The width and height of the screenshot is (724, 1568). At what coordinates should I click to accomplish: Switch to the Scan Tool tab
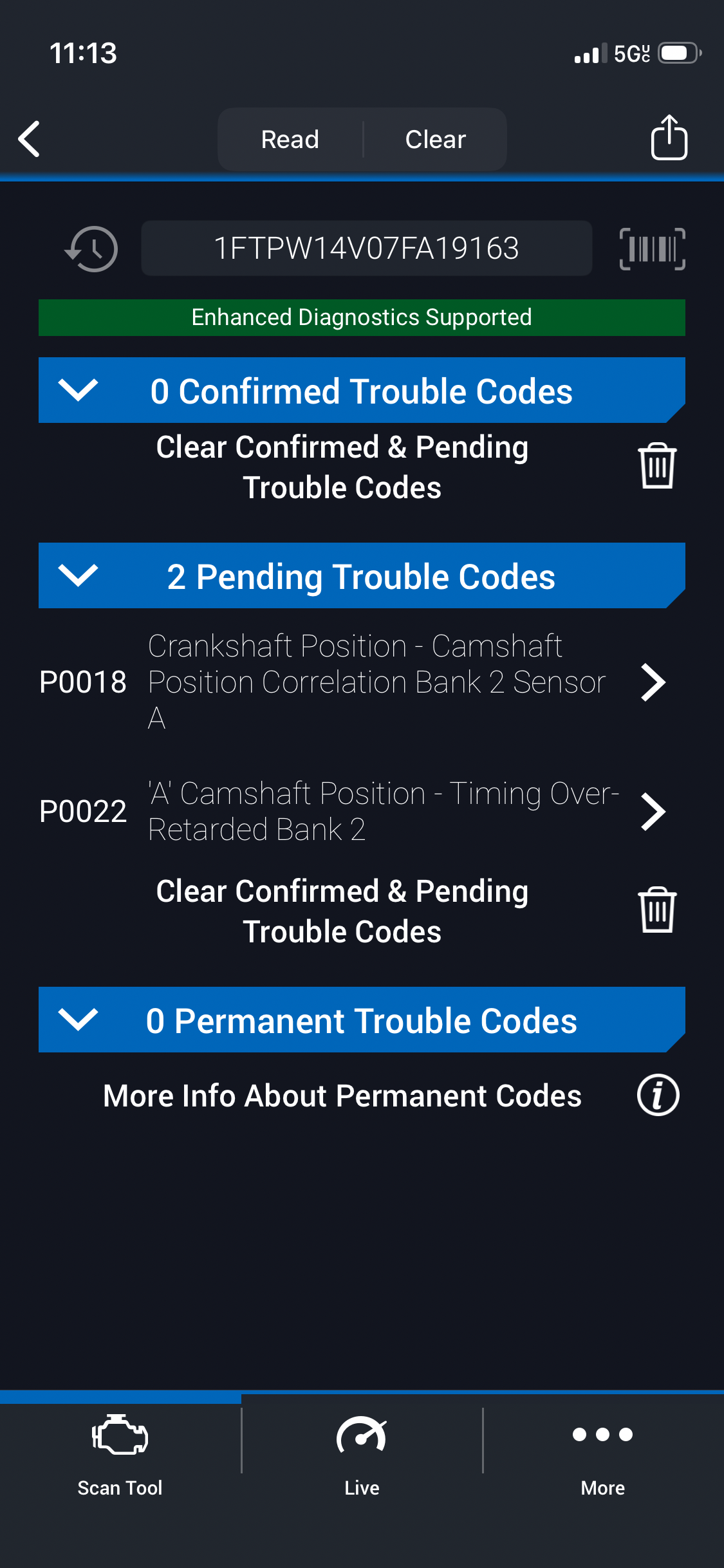[120, 1455]
